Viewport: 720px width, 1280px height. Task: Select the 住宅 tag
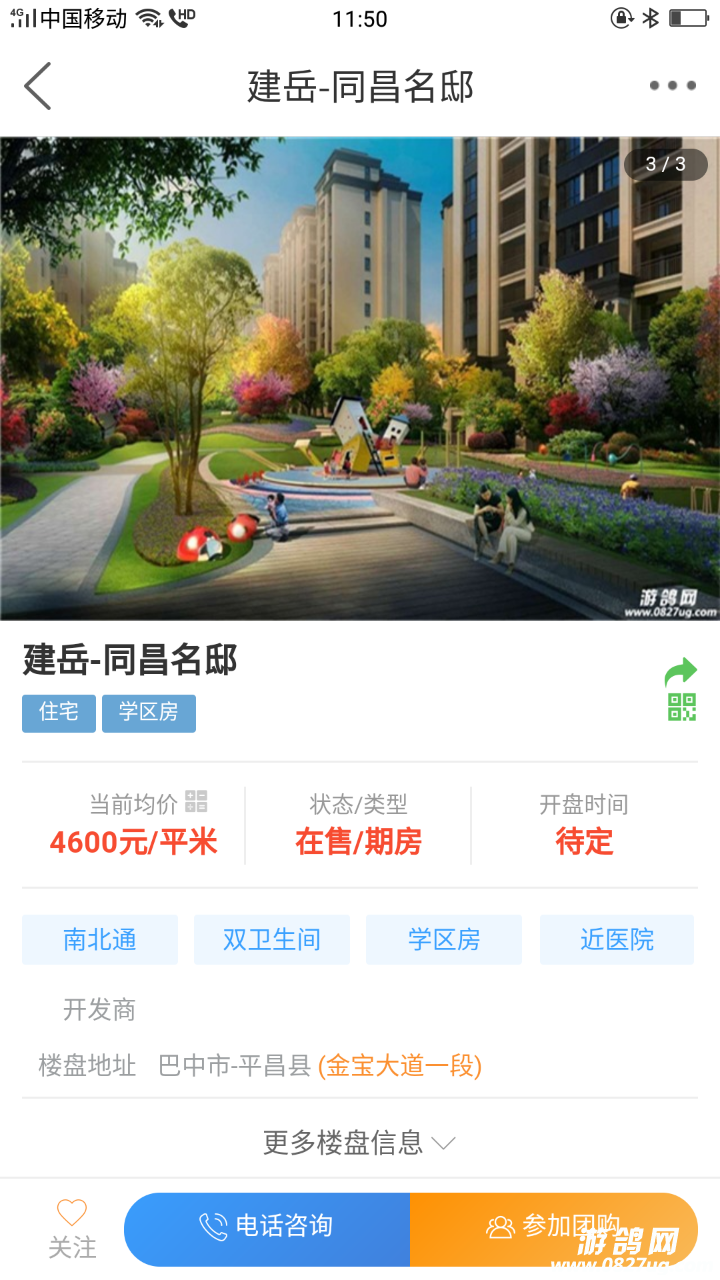point(59,713)
